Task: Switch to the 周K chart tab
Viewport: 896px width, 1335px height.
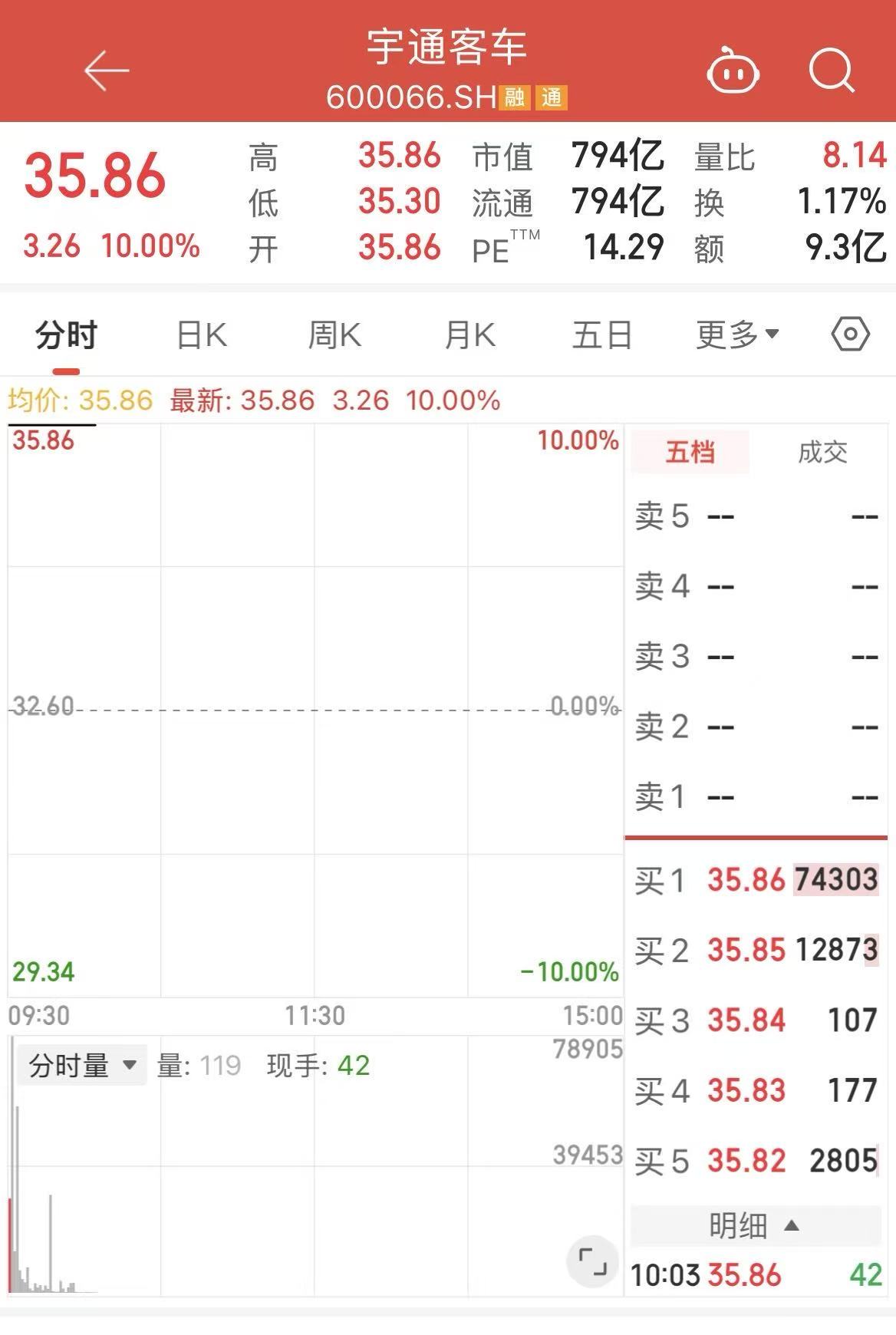Action: pyautogui.click(x=334, y=335)
